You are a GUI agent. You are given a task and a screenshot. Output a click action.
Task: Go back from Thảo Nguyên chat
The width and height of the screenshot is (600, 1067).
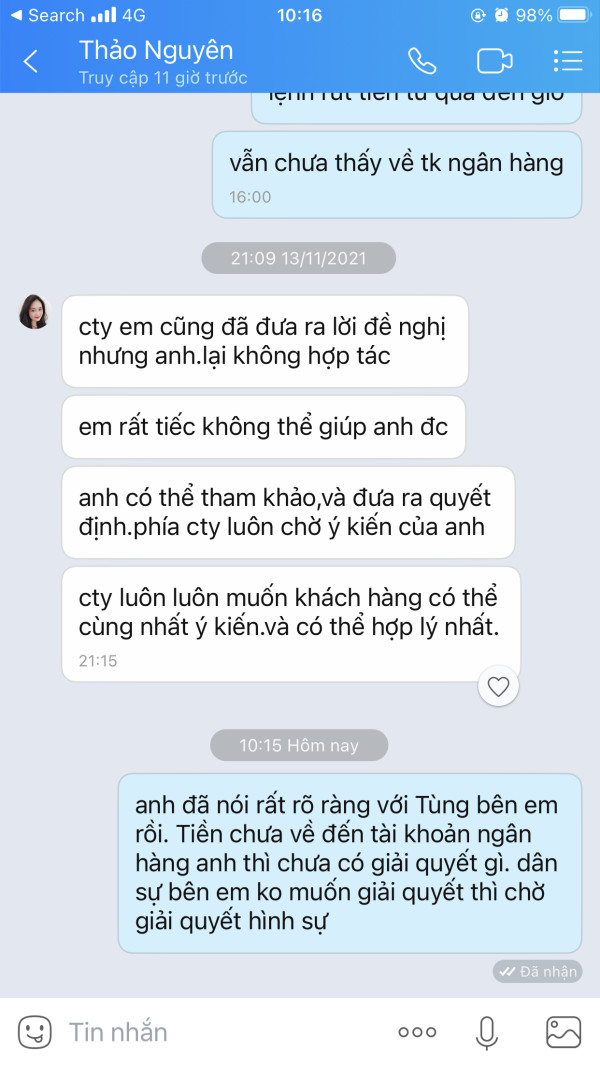point(31,61)
